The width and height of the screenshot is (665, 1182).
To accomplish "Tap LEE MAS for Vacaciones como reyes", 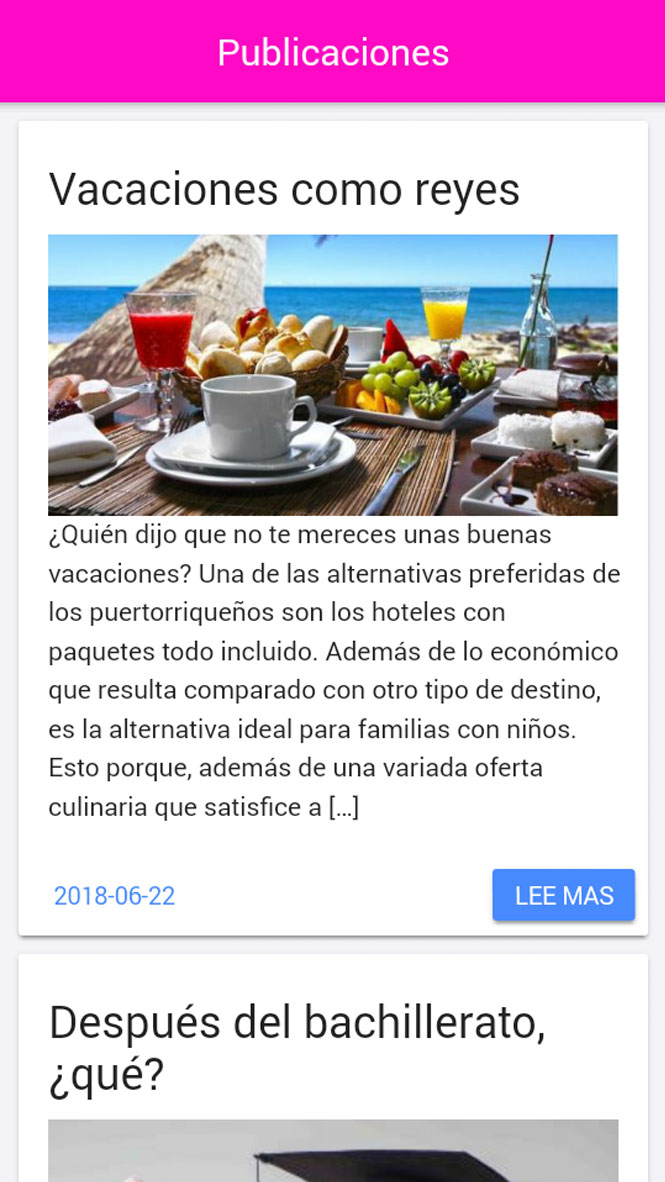I will 563,895.
